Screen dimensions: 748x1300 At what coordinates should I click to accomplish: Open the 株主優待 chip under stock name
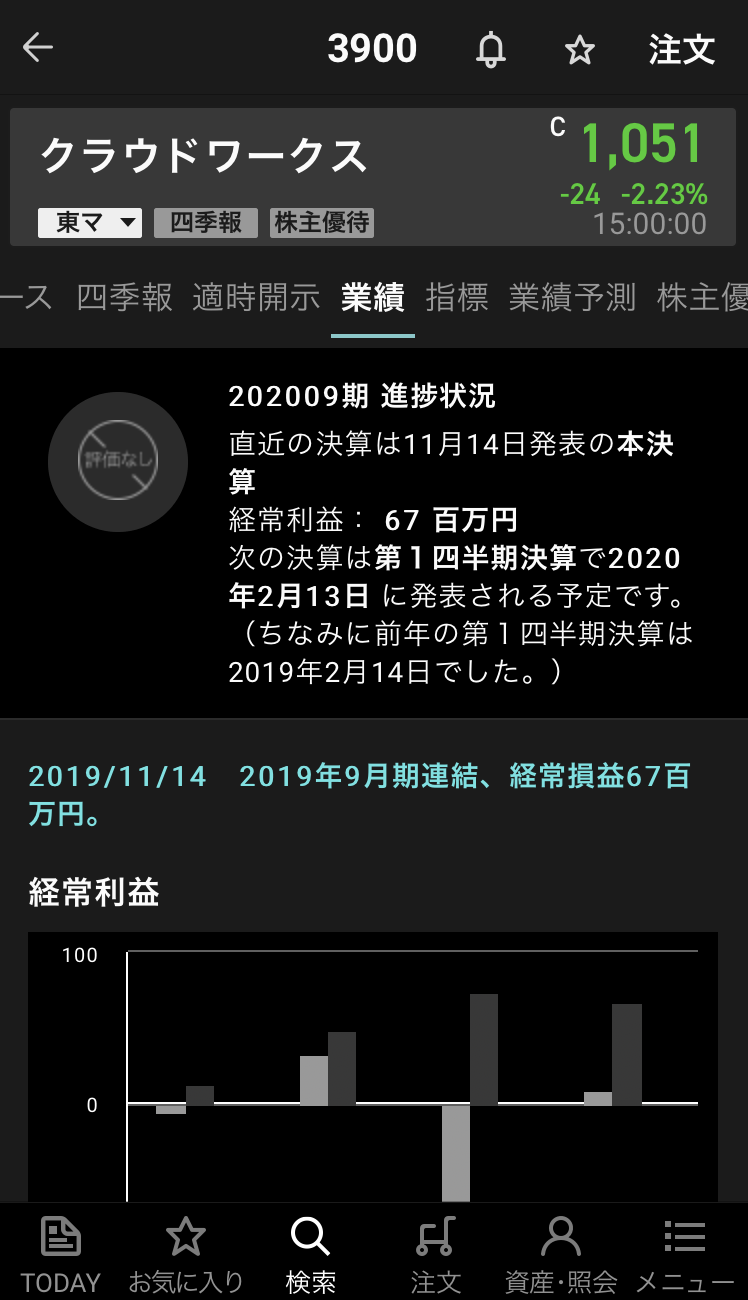pyautogui.click(x=322, y=222)
